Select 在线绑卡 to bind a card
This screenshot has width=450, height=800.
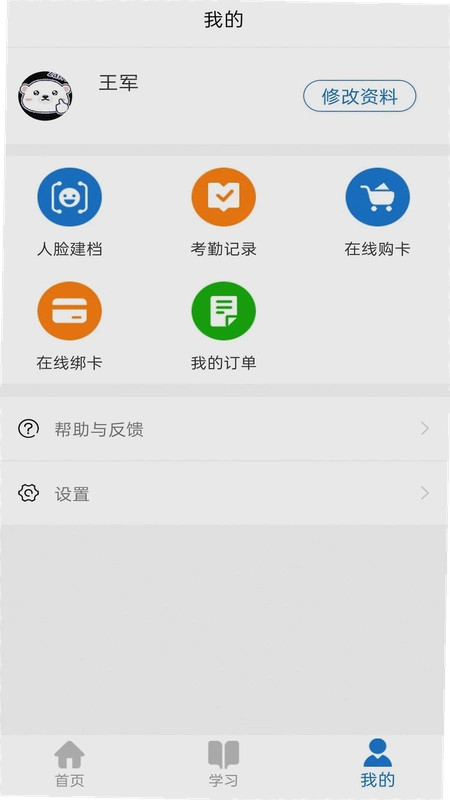(x=69, y=326)
